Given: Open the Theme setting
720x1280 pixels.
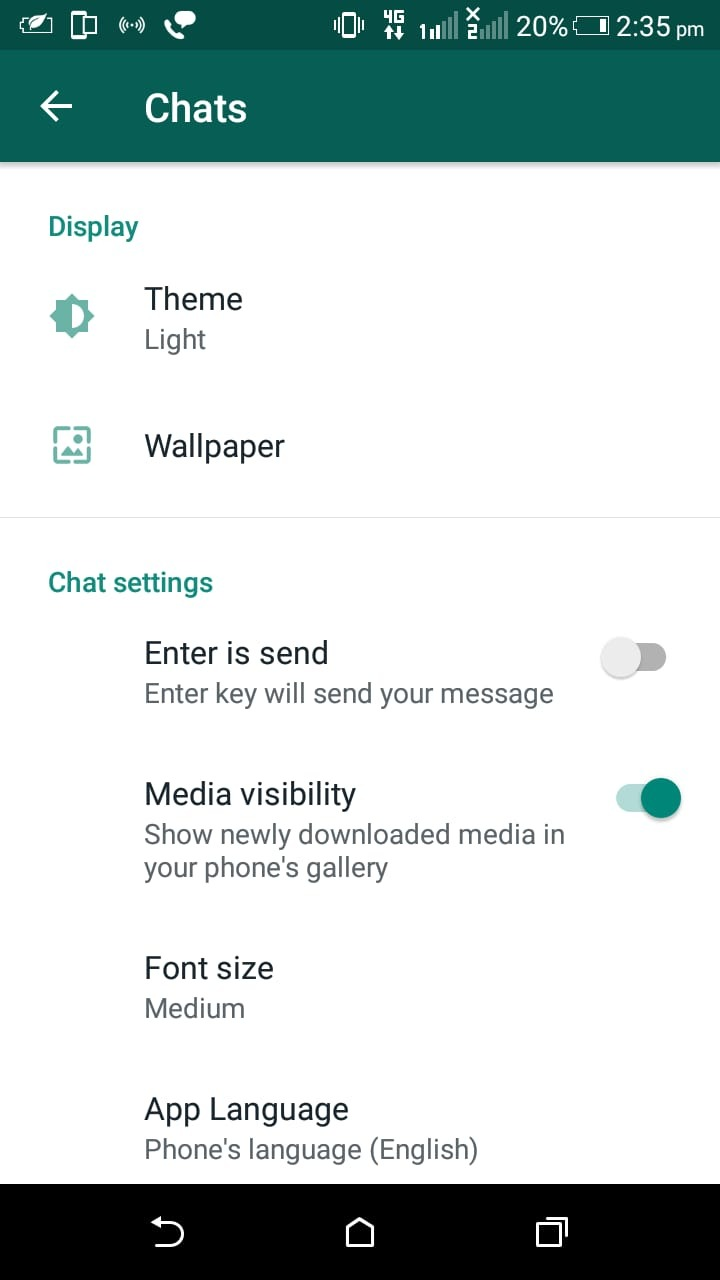Looking at the screenshot, I should click(194, 318).
